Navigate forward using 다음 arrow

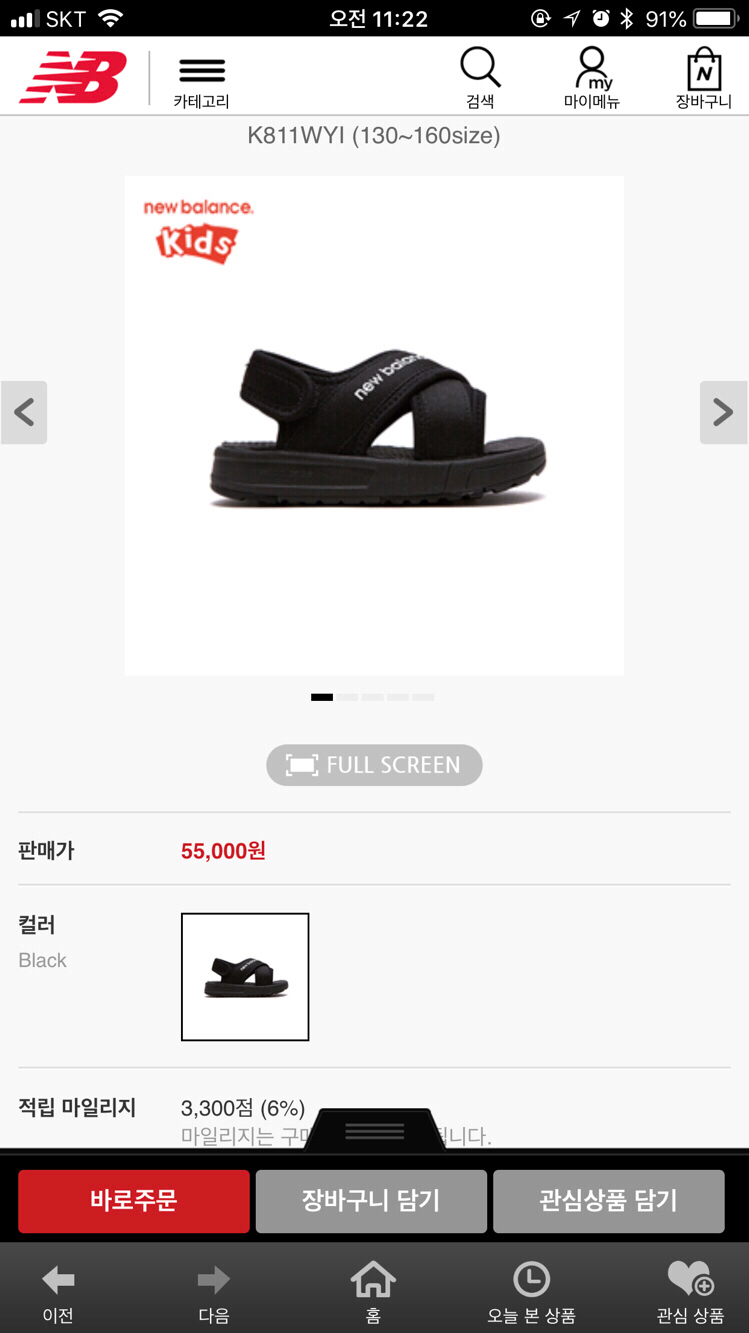(x=213, y=1285)
